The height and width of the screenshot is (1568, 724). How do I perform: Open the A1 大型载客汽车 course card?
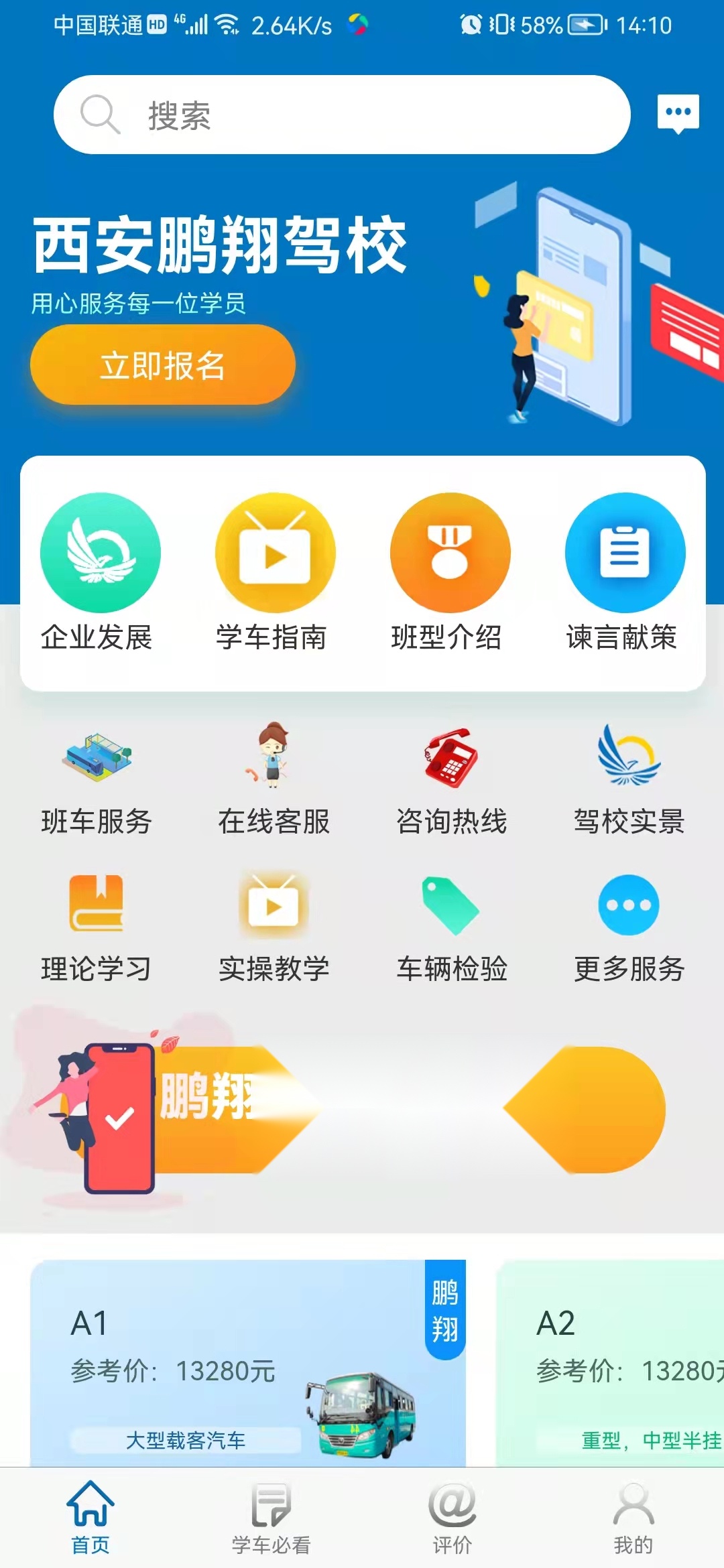(x=248, y=1363)
